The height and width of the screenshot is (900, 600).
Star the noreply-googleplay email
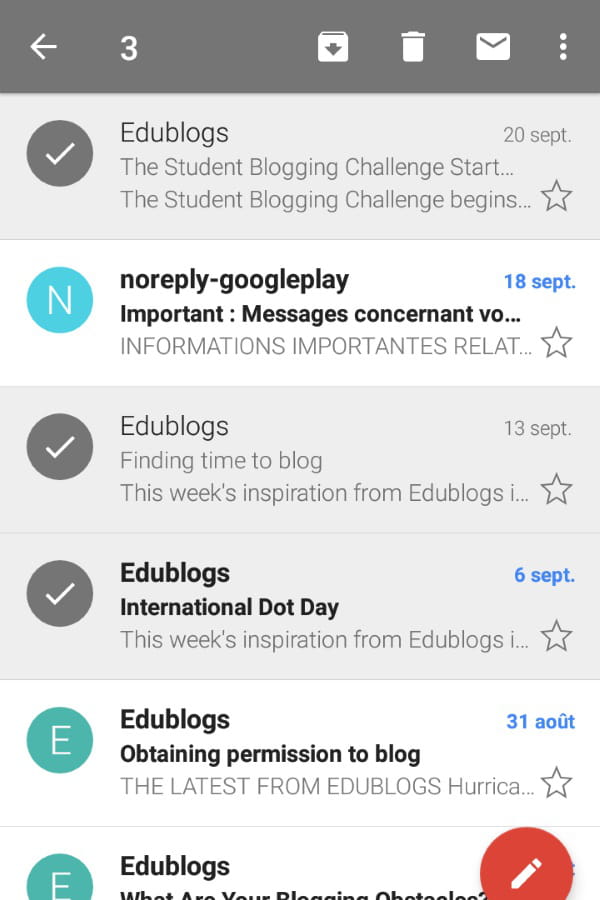pyautogui.click(x=556, y=343)
